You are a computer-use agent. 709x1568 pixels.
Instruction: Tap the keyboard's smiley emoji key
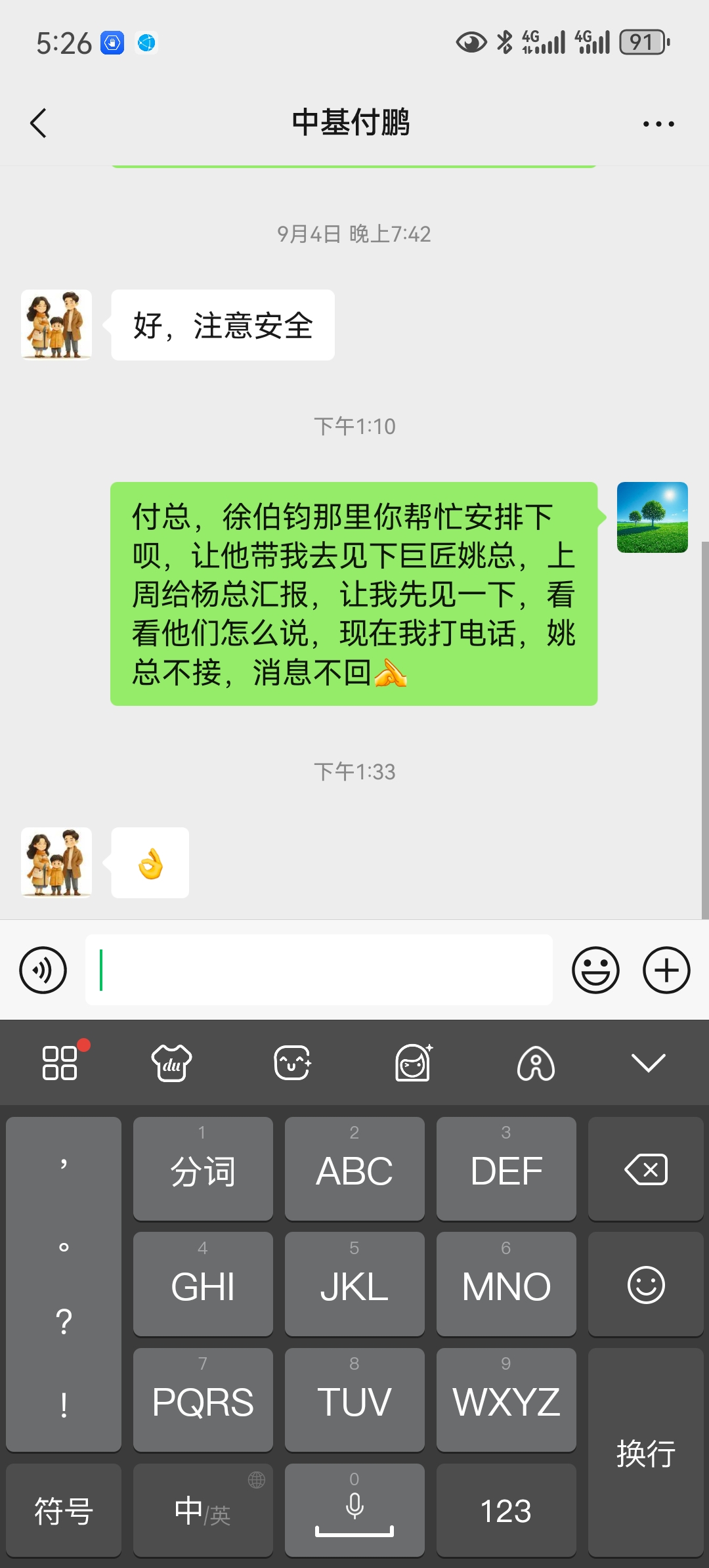[646, 1285]
